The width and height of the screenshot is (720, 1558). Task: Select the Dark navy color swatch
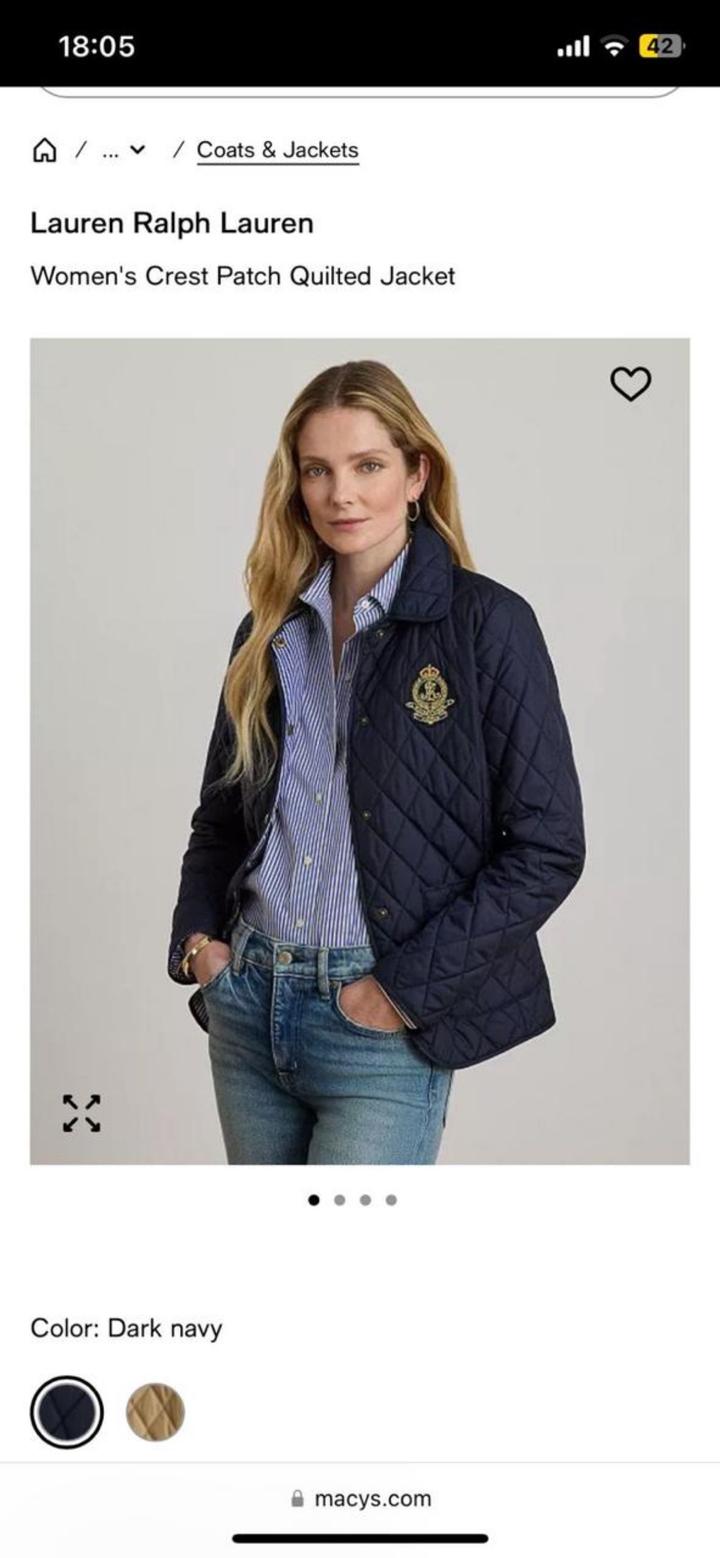67,1412
